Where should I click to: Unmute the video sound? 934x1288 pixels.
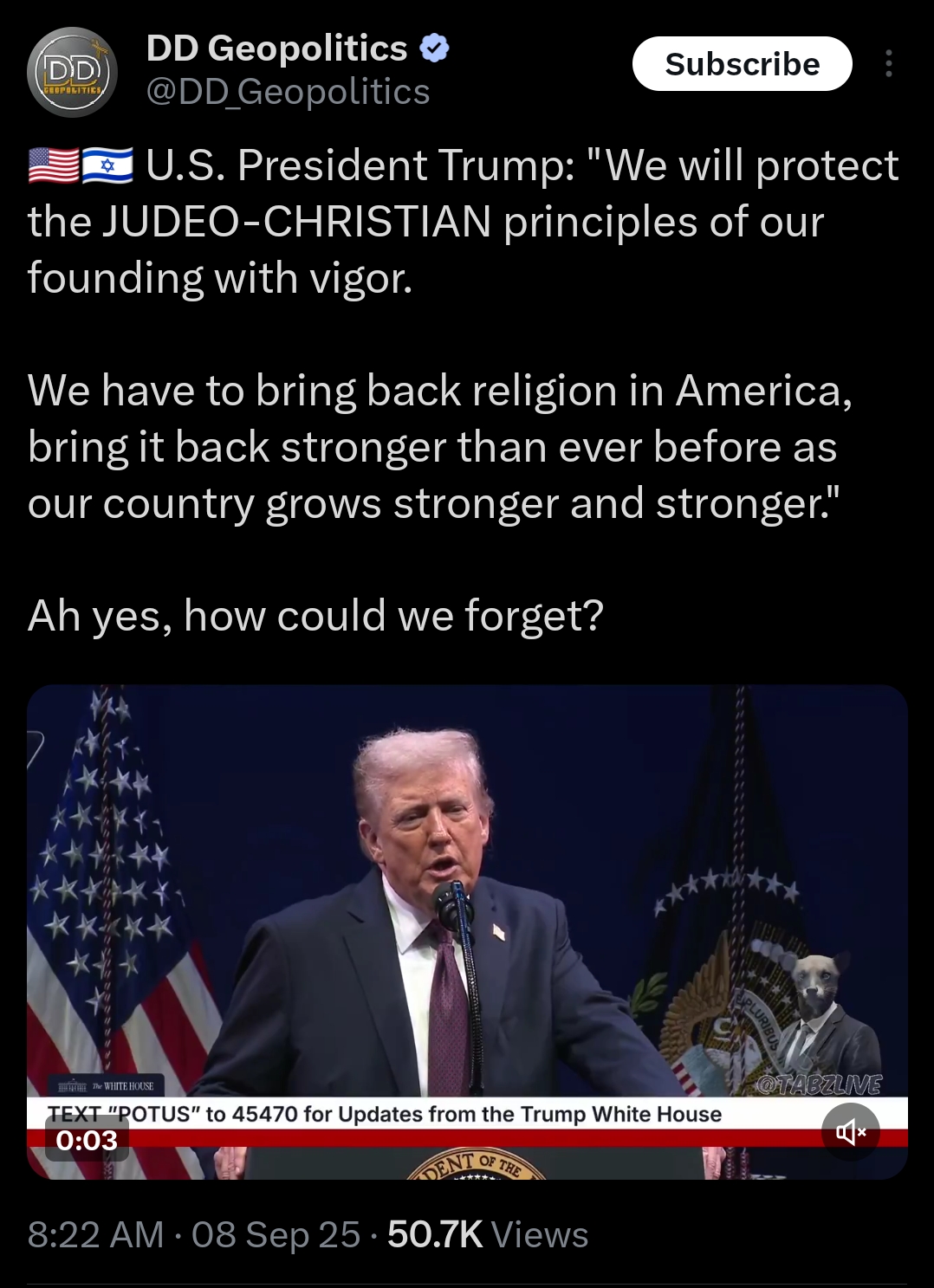click(850, 1131)
